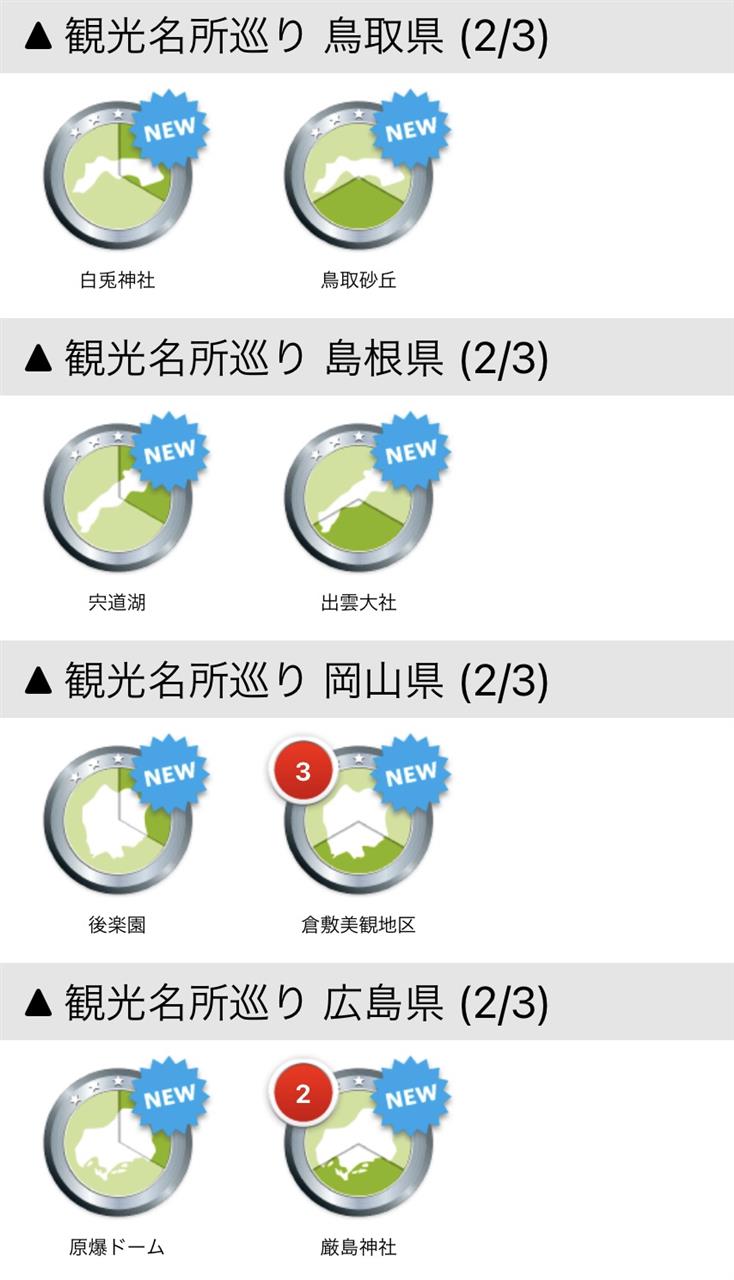
Task: Collapse the 岡山県 sightseeing section
Action: coord(285,680)
